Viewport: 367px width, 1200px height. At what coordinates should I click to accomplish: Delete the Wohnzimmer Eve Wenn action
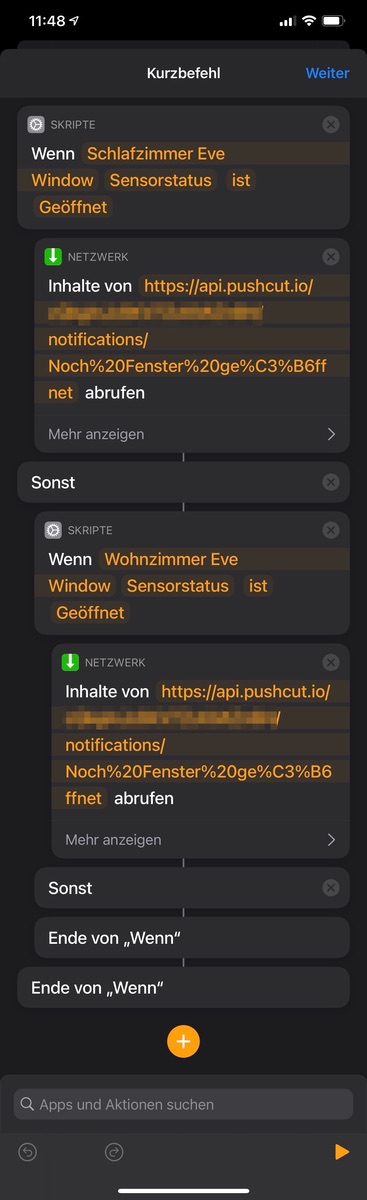(331, 530)
